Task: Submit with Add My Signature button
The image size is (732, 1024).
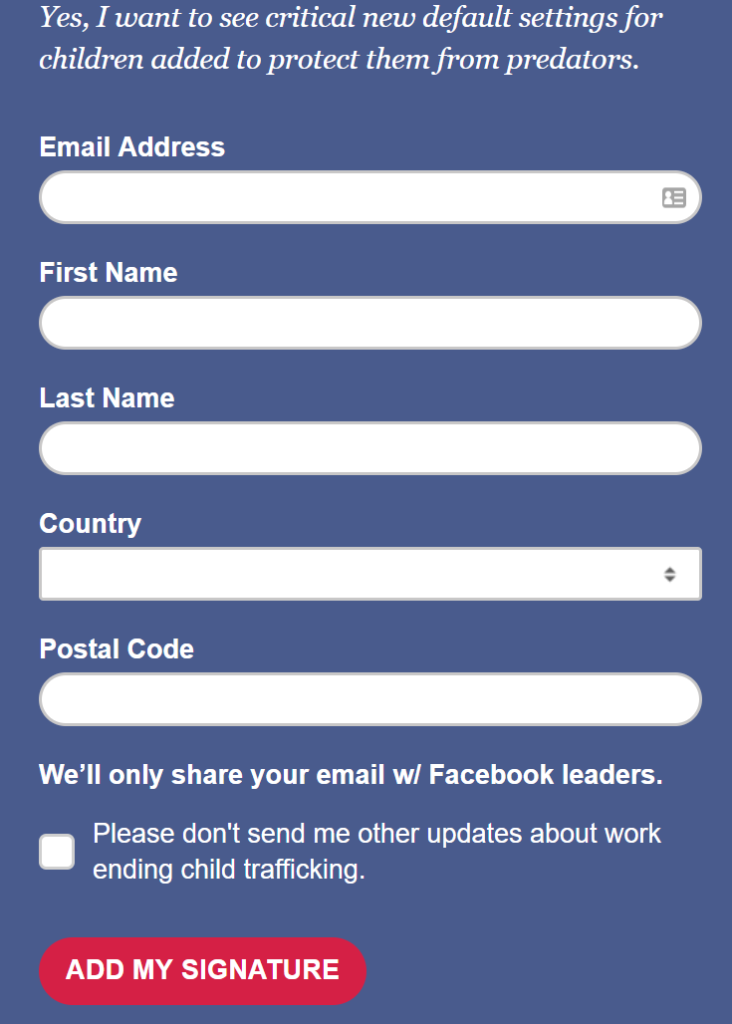Action: 203,970
